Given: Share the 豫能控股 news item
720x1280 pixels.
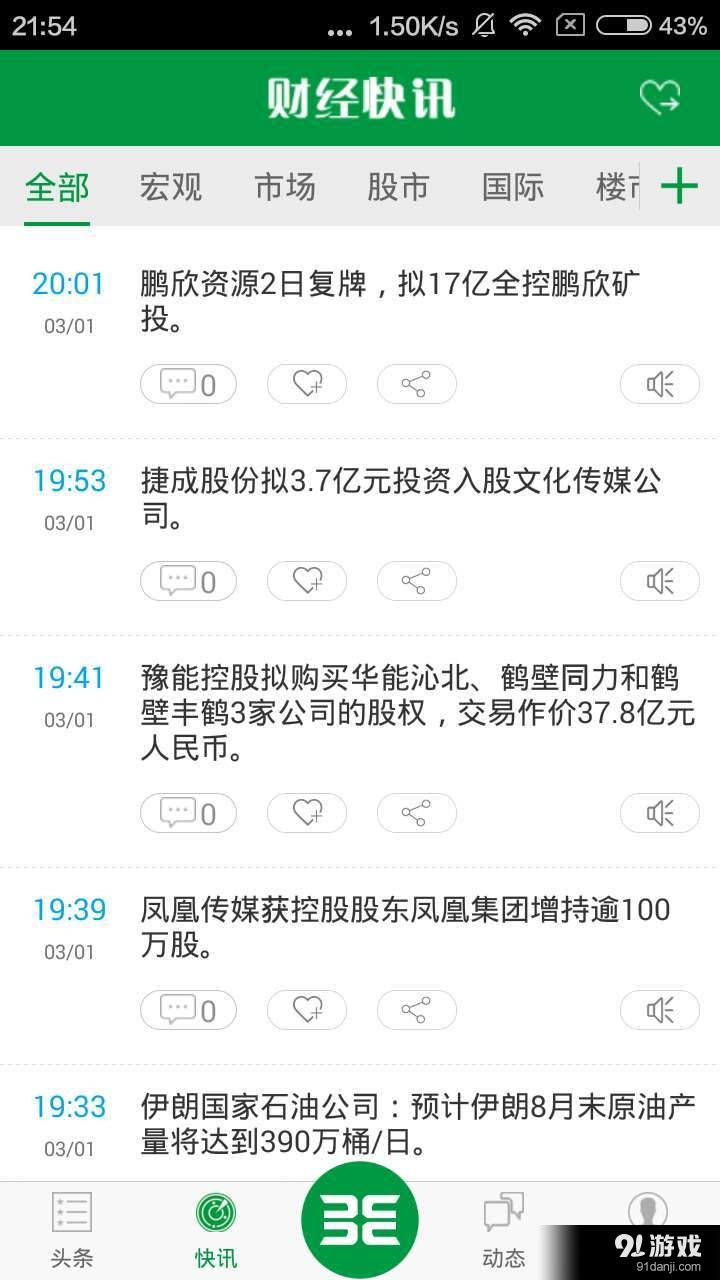Looking at the screenshot, I should point(416,813).
